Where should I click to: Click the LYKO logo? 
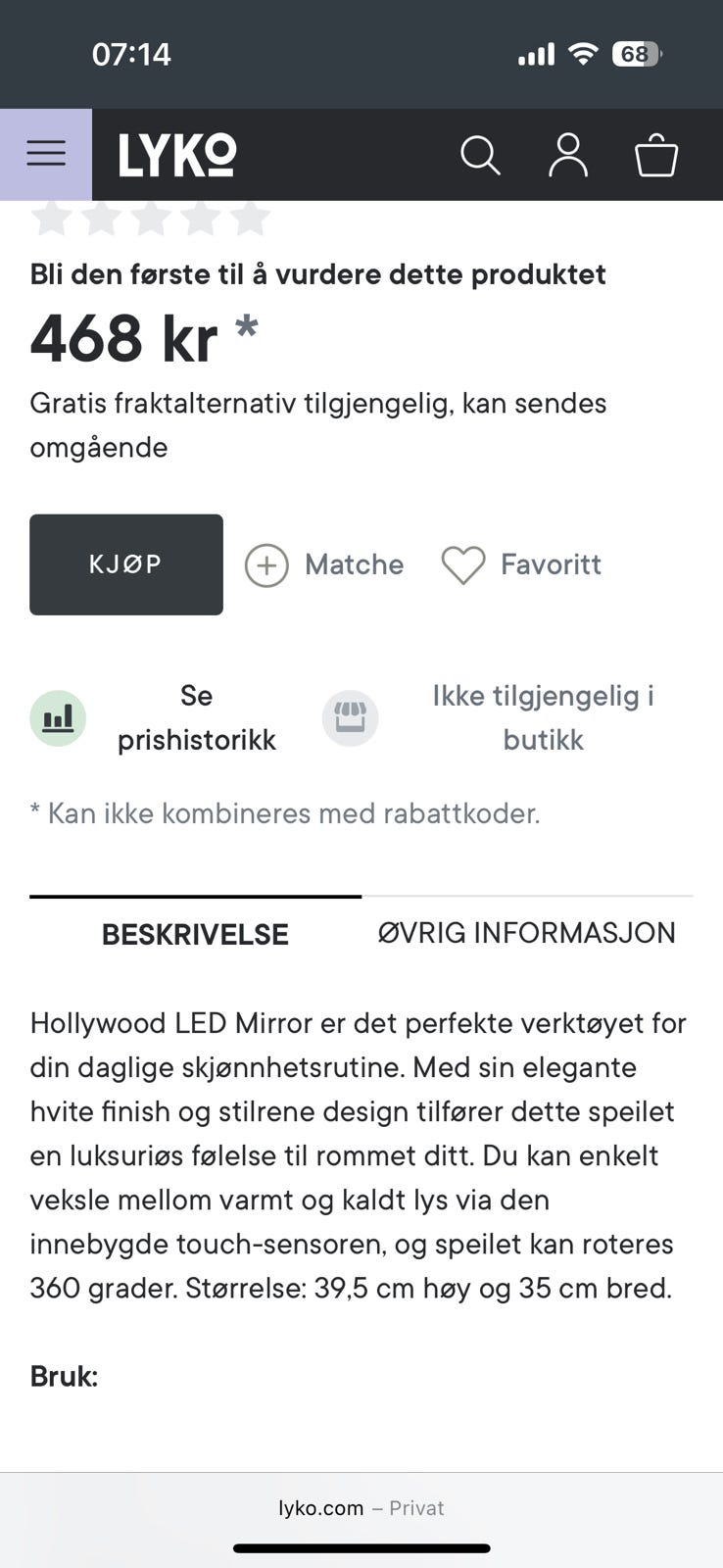(x=176, y=154)
